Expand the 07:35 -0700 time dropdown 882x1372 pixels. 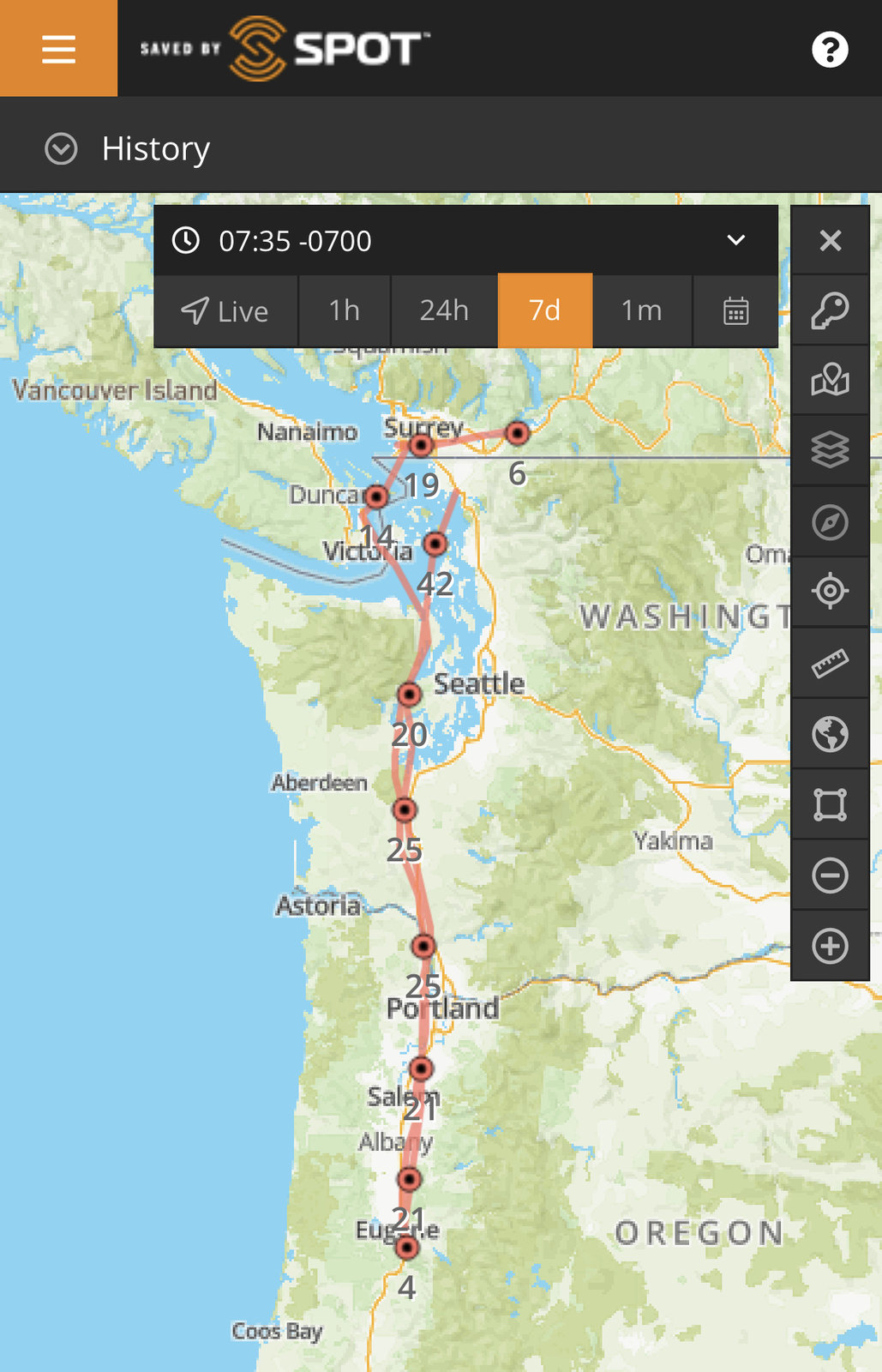tap(735, 240)
